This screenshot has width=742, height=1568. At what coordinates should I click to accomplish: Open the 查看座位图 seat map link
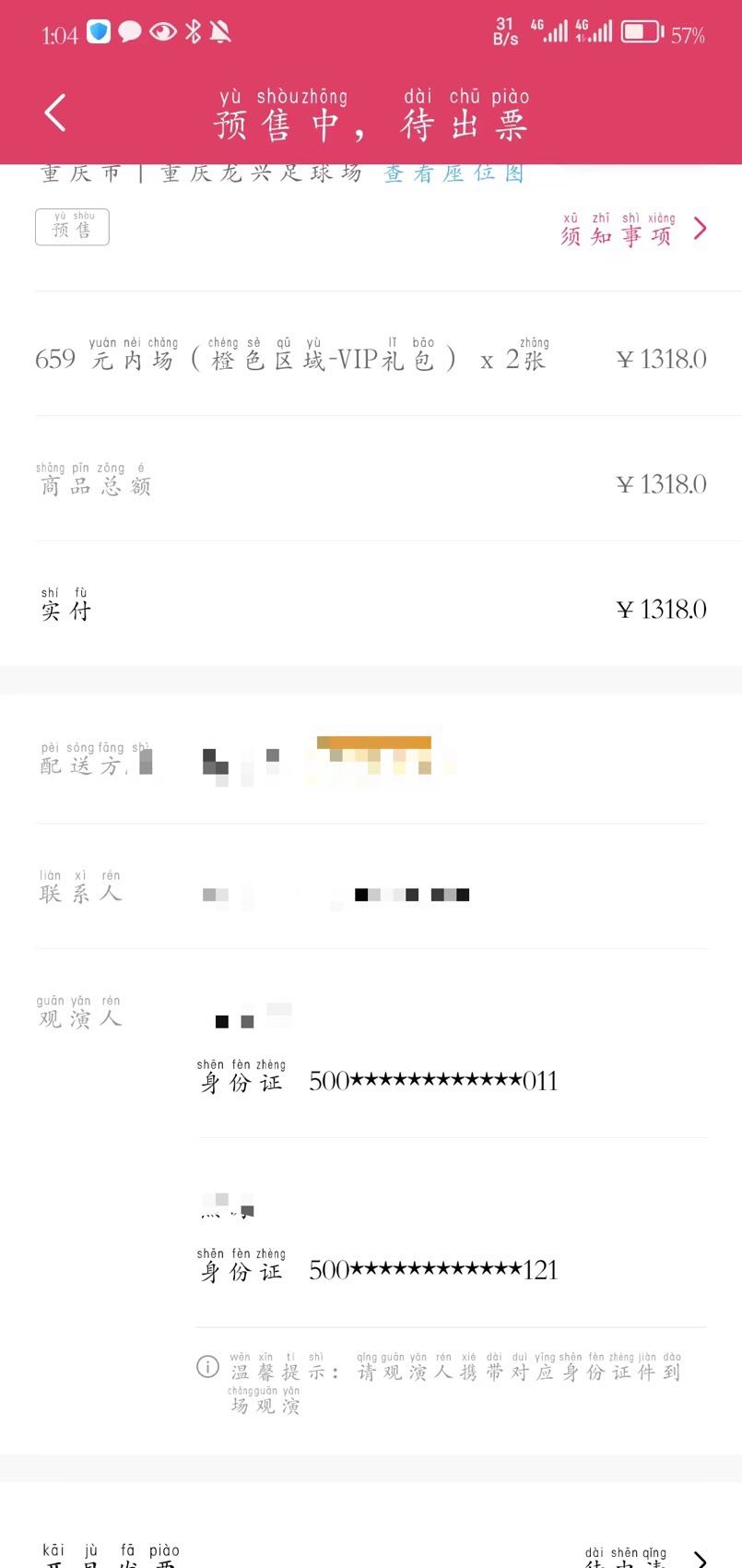pyautogui.click(x=453, y=173)
